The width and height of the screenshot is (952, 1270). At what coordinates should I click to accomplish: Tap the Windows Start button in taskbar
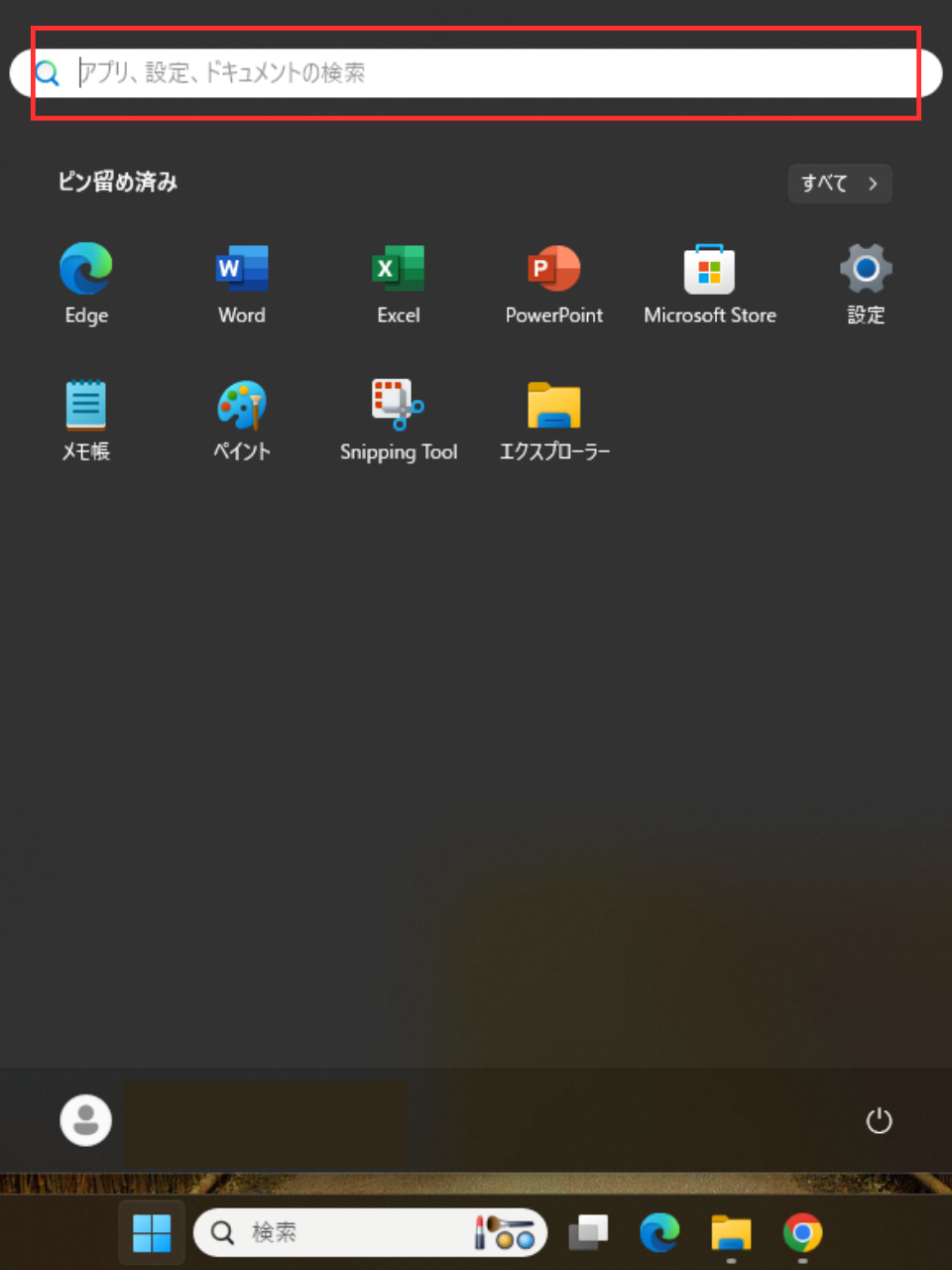click(x=152, y=1233)
